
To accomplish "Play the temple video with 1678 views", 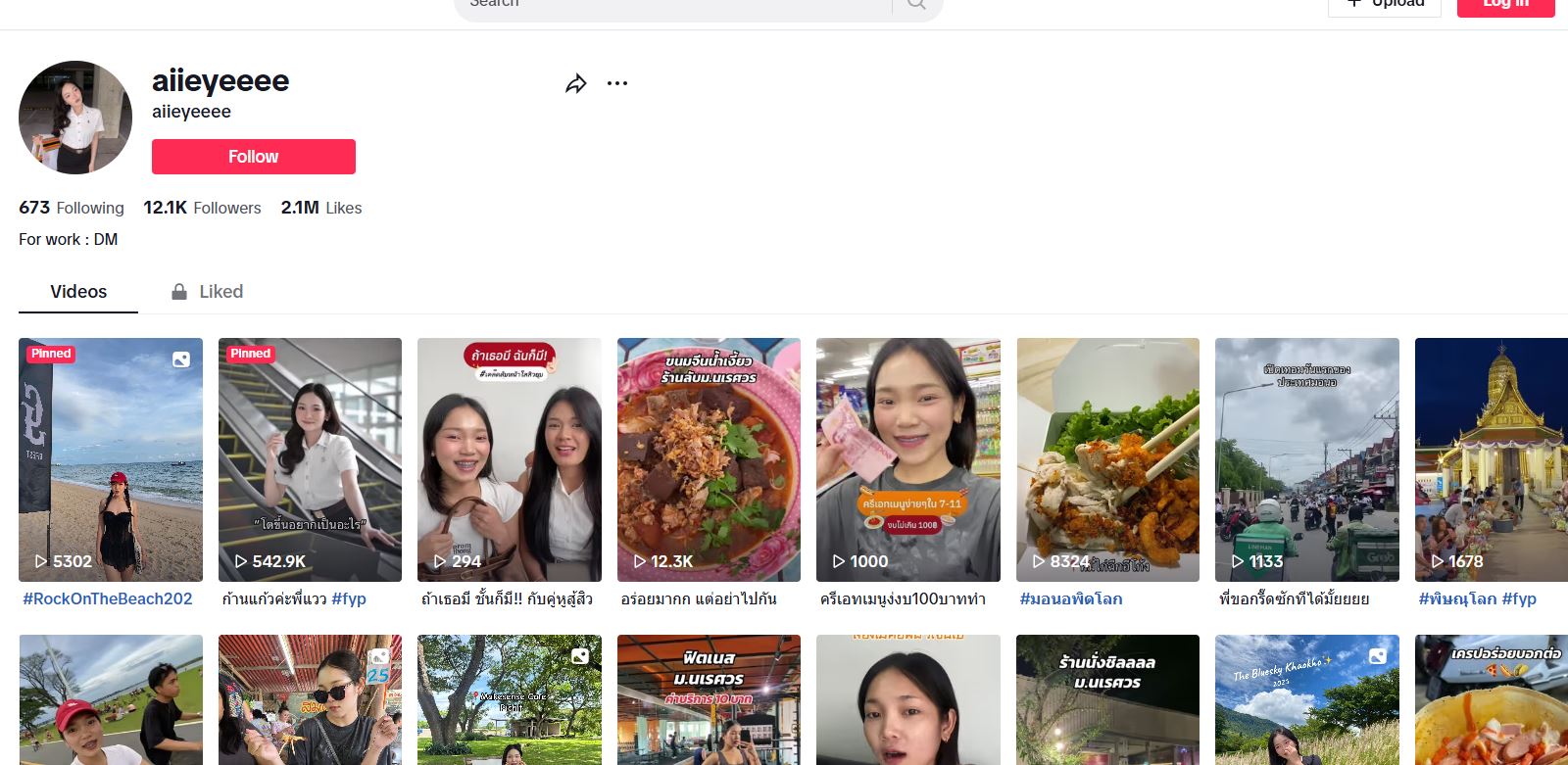I will click(x=1492, y=459).
